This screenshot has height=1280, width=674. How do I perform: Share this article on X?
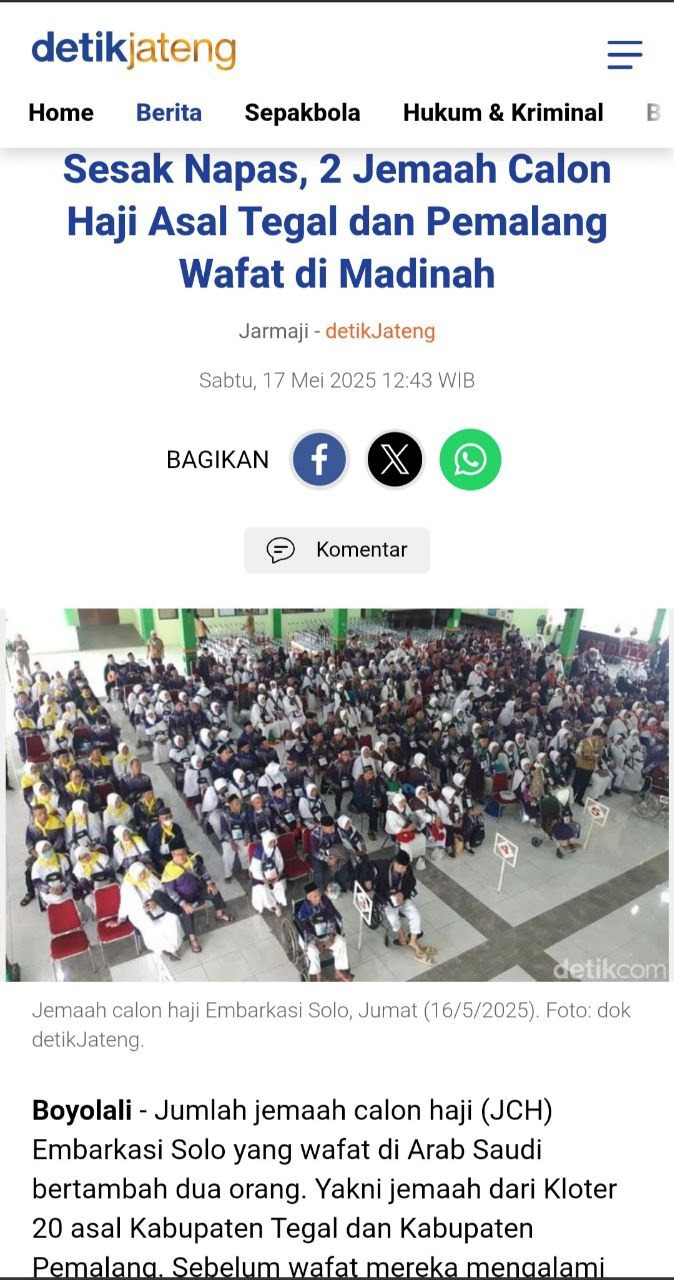[395, 460]
